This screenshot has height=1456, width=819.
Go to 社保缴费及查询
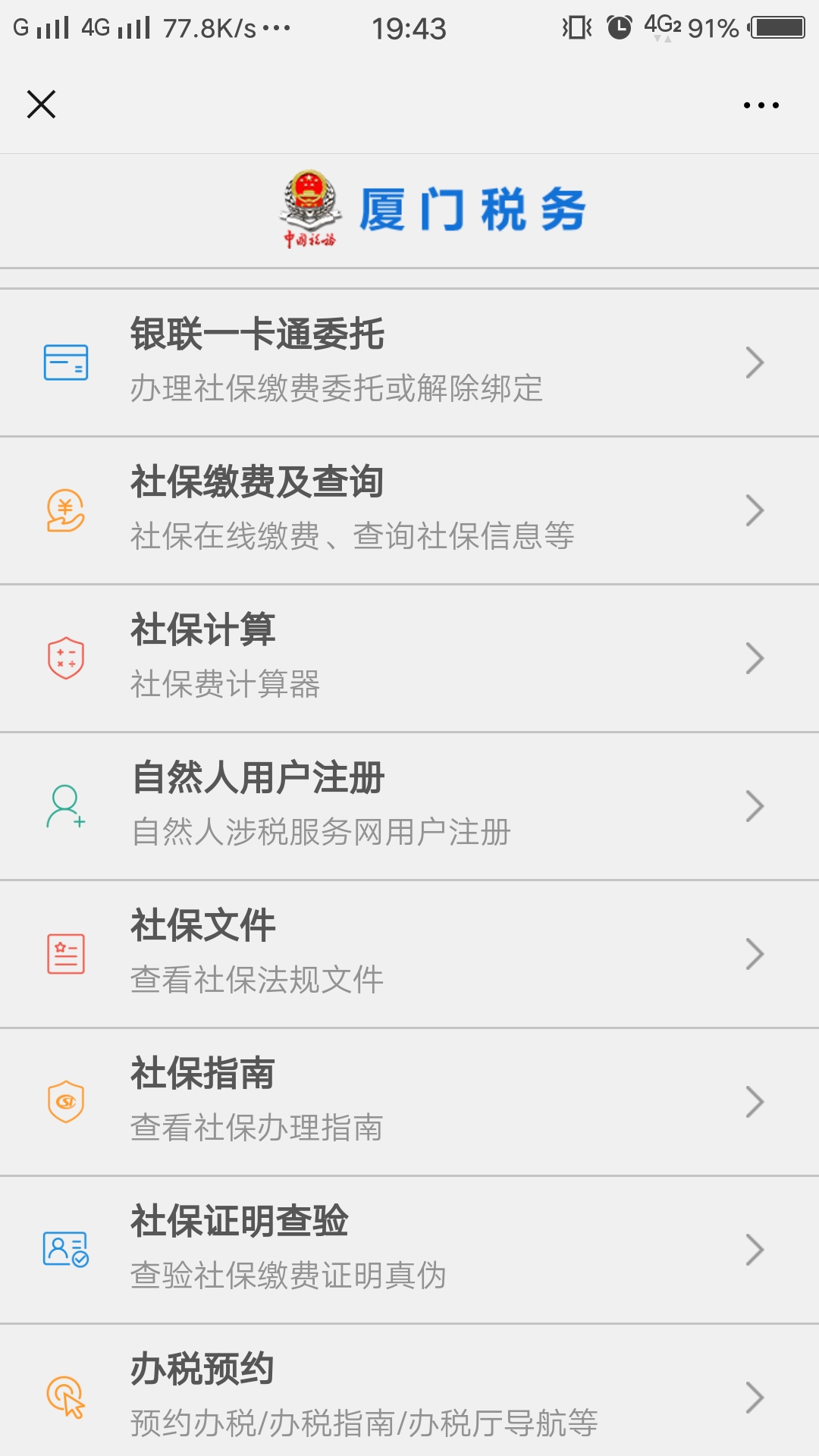(x=409, y=510)
